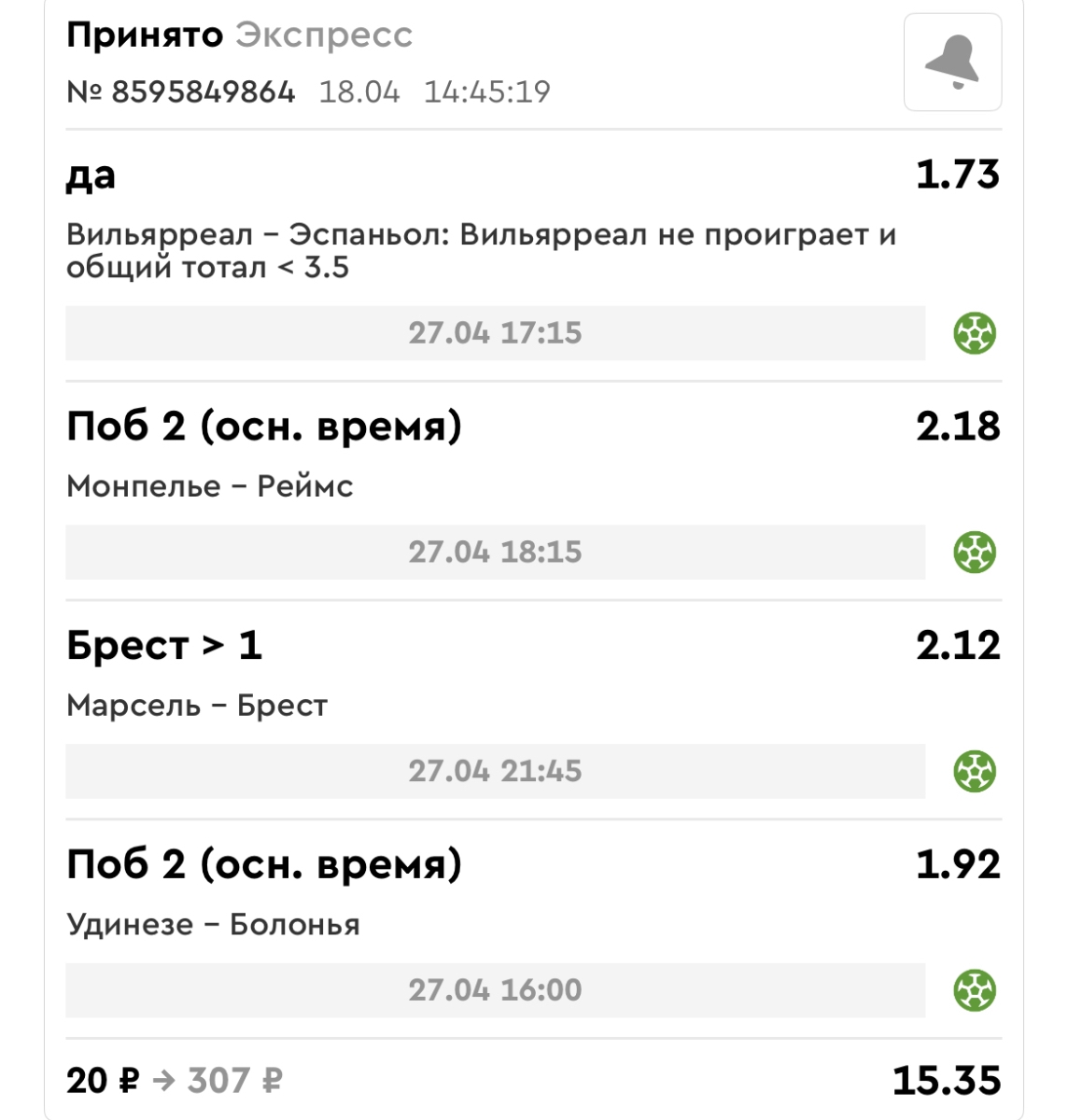This screenshot has height=1120, width=1068.
Task: Open the notifications bell for this bet
Action: pyautogui.click(x=952, y=63)
